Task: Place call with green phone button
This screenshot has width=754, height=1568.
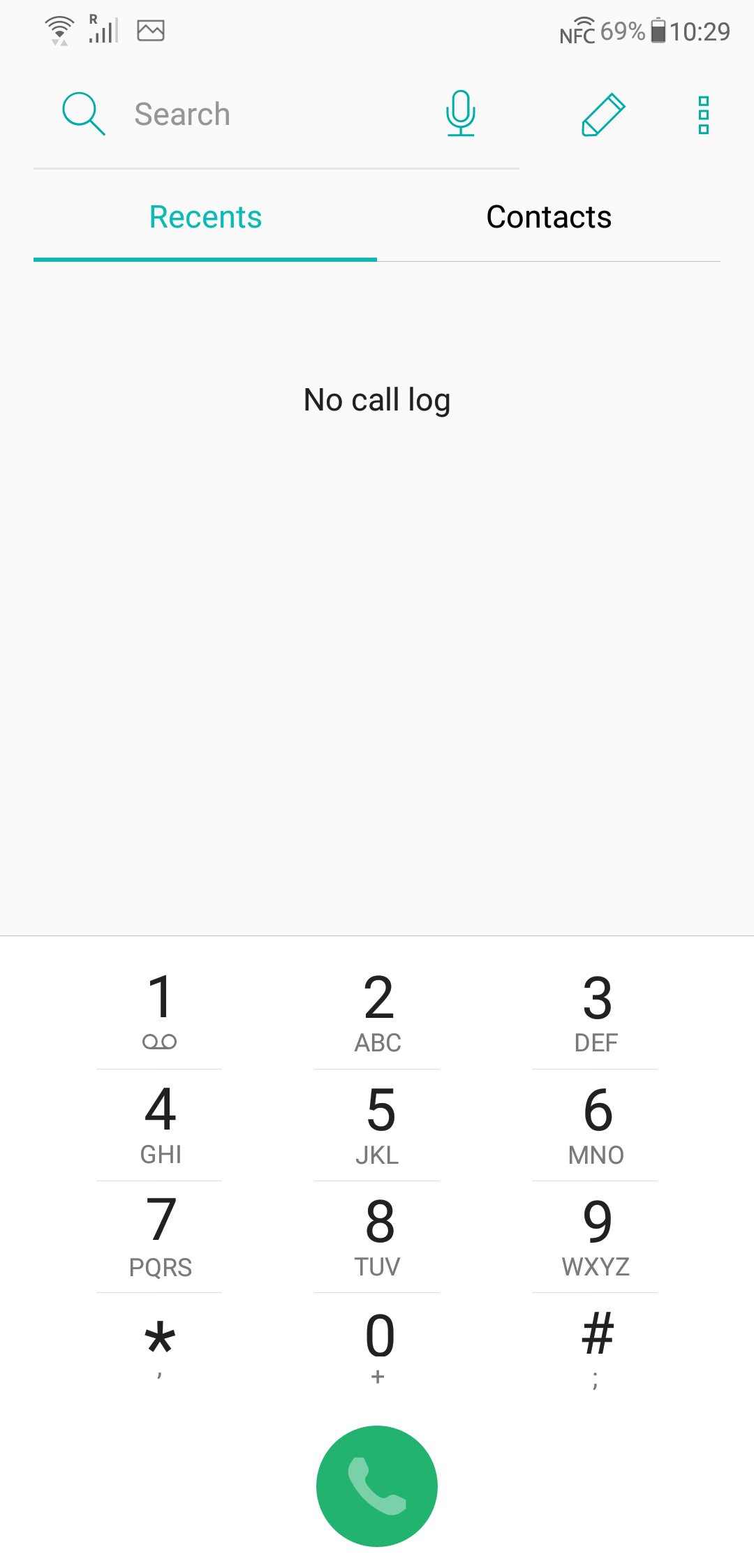Action: click(377, 1486)
